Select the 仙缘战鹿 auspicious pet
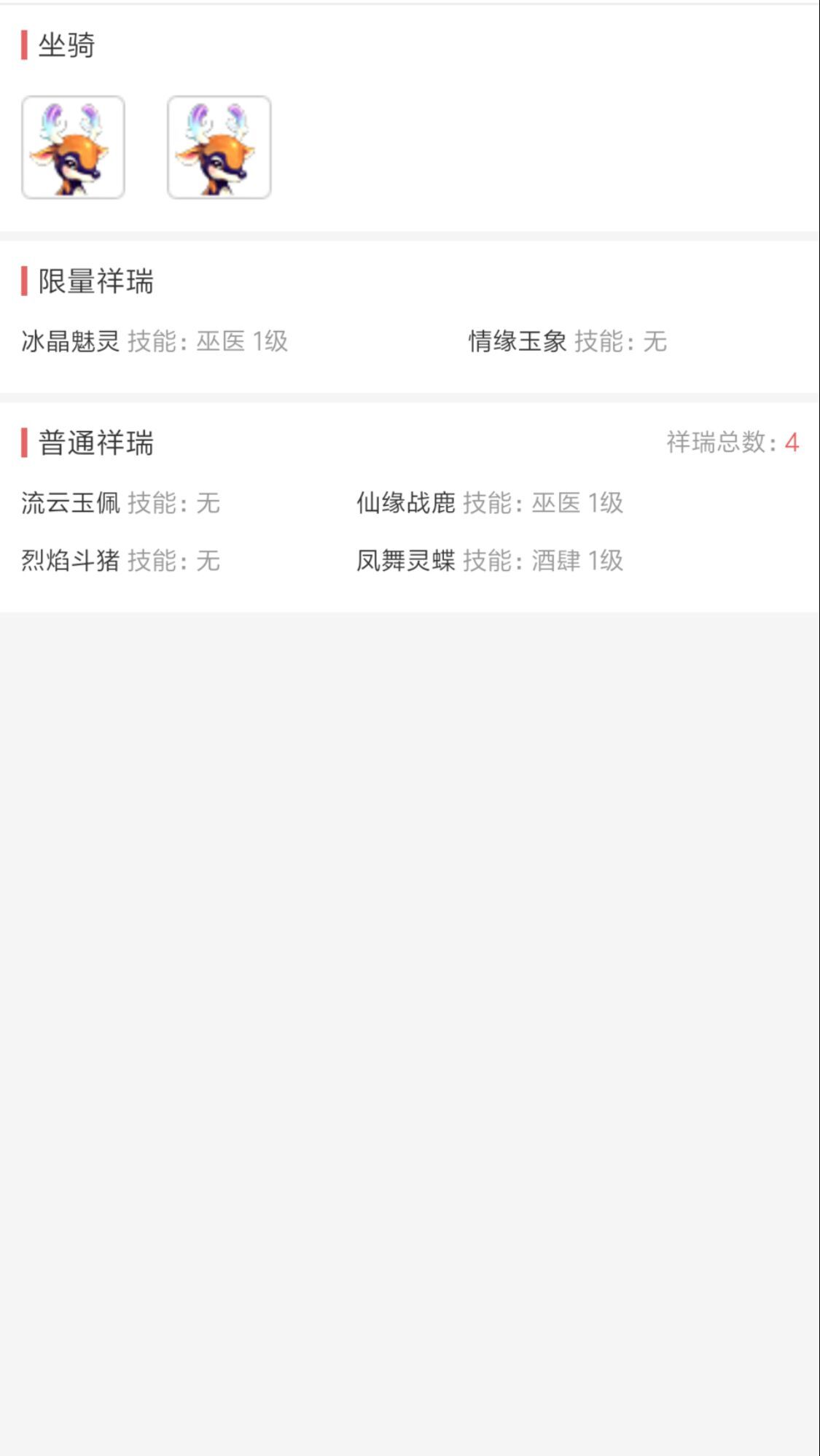This screenshot has height=1456, width=820. (405, 502)
